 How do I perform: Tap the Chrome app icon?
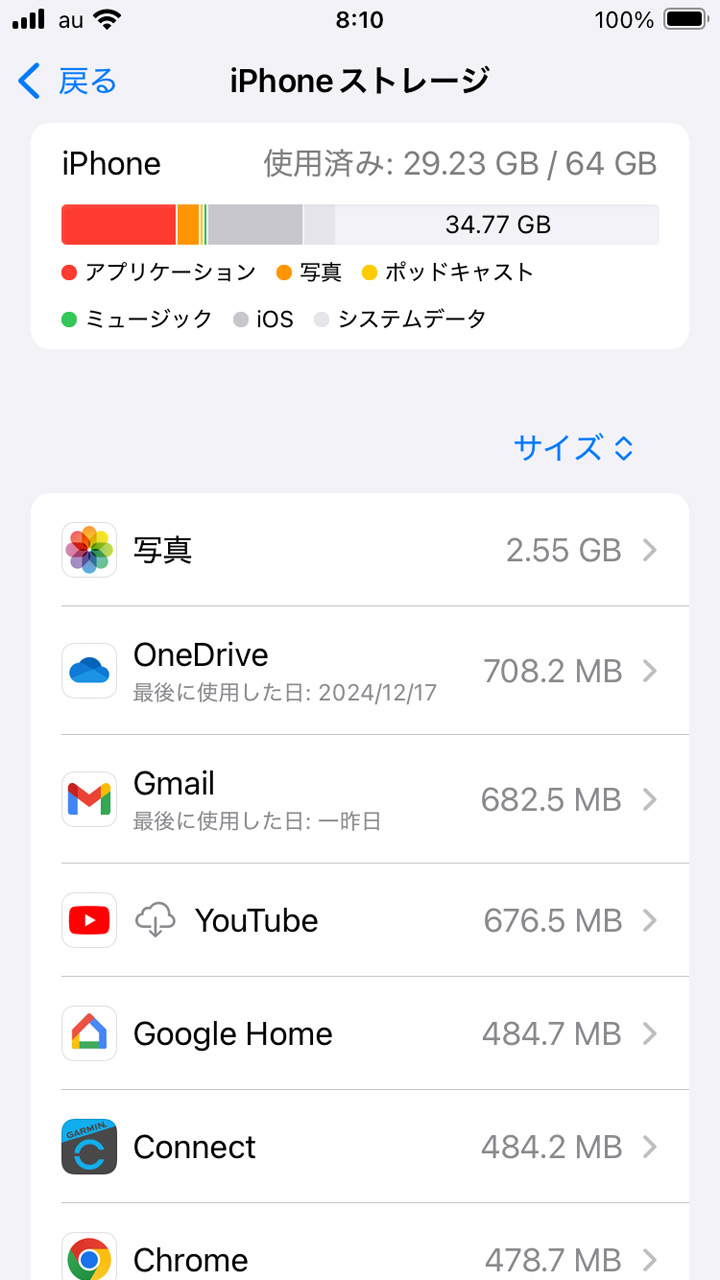(x=88, y=1258)
